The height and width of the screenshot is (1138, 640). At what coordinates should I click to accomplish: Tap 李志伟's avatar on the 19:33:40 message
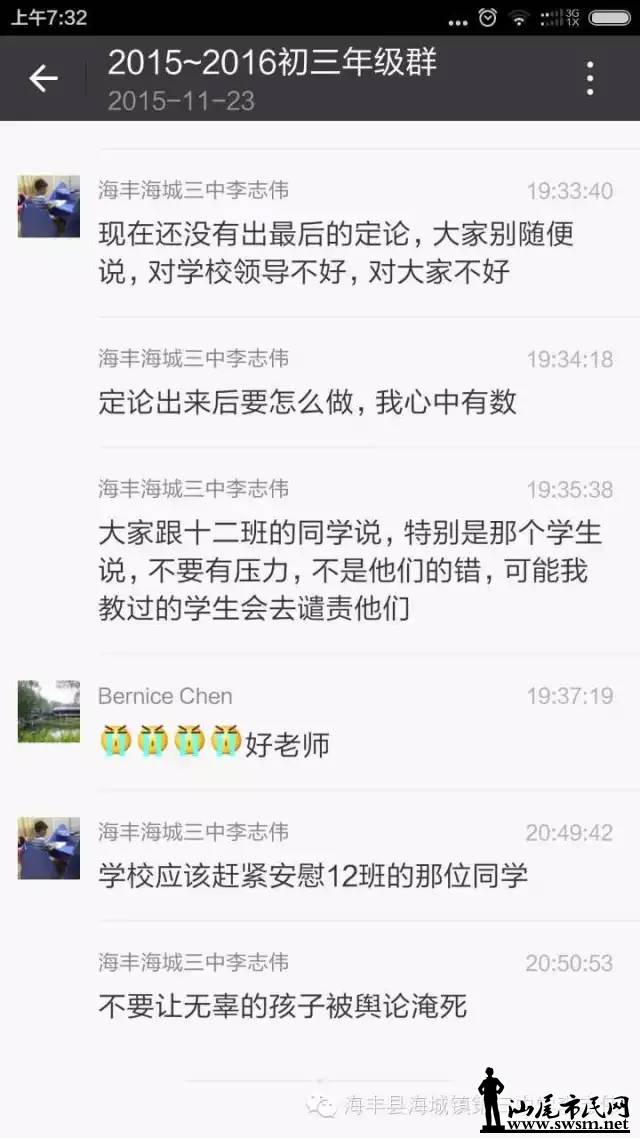point(48,205)
